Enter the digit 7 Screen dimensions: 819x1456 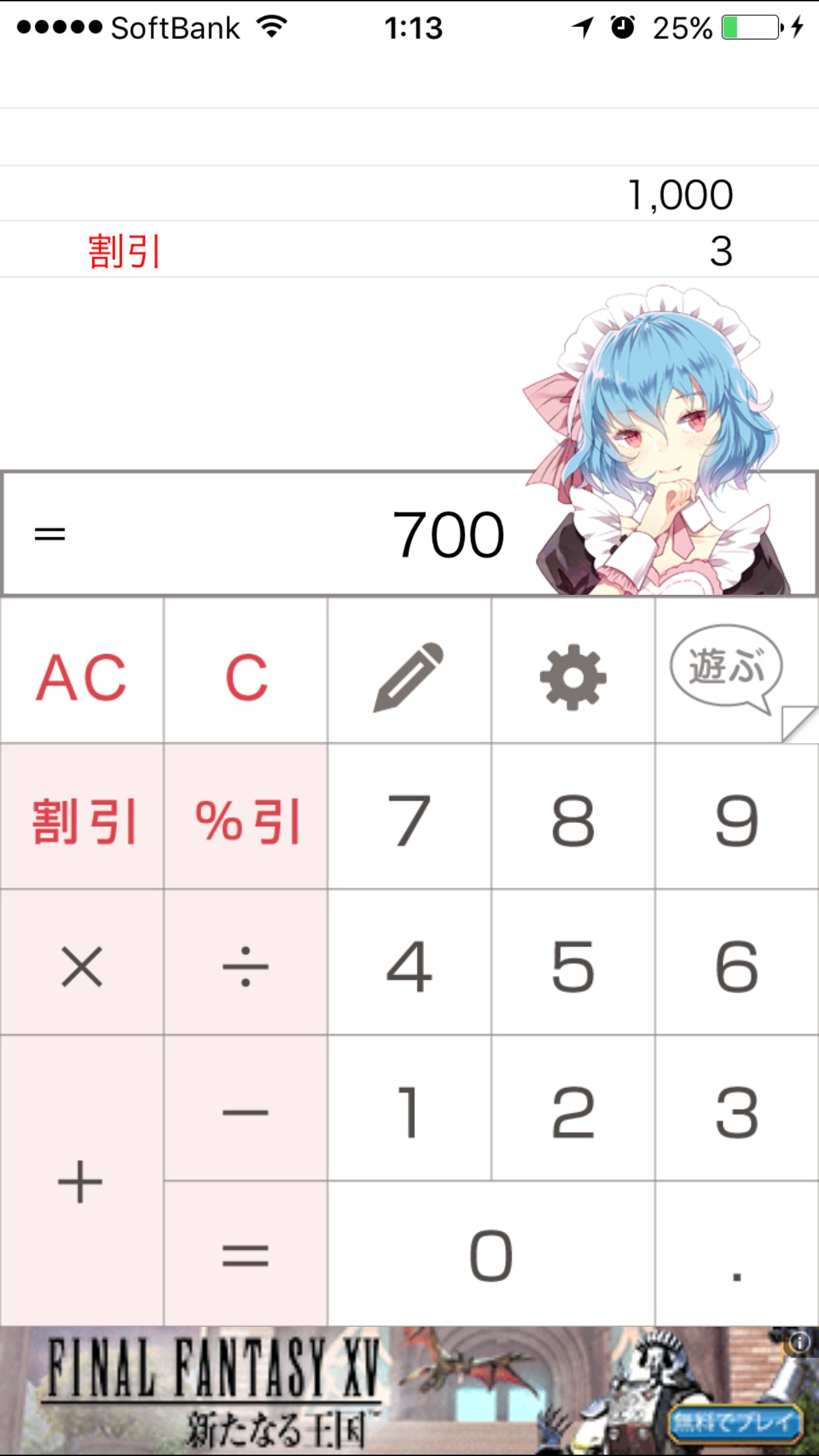pyautogui.click(x=409, y=817)
